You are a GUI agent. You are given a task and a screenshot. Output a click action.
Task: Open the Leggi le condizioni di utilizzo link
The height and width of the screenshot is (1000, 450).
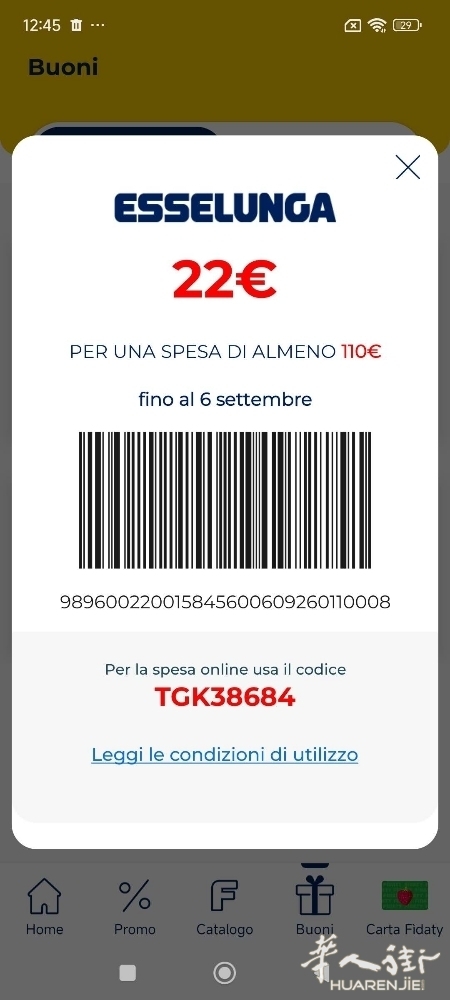[x=224, y=754]
